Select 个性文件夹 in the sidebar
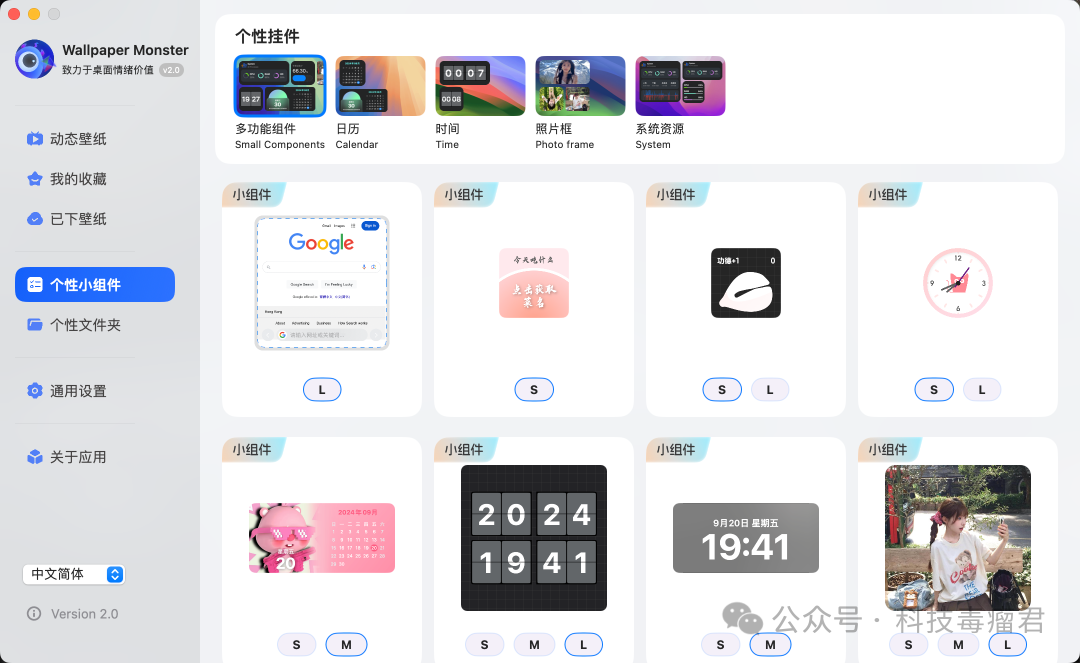The height and width of the screenshot is (663, 1080). tap(85, 325)
